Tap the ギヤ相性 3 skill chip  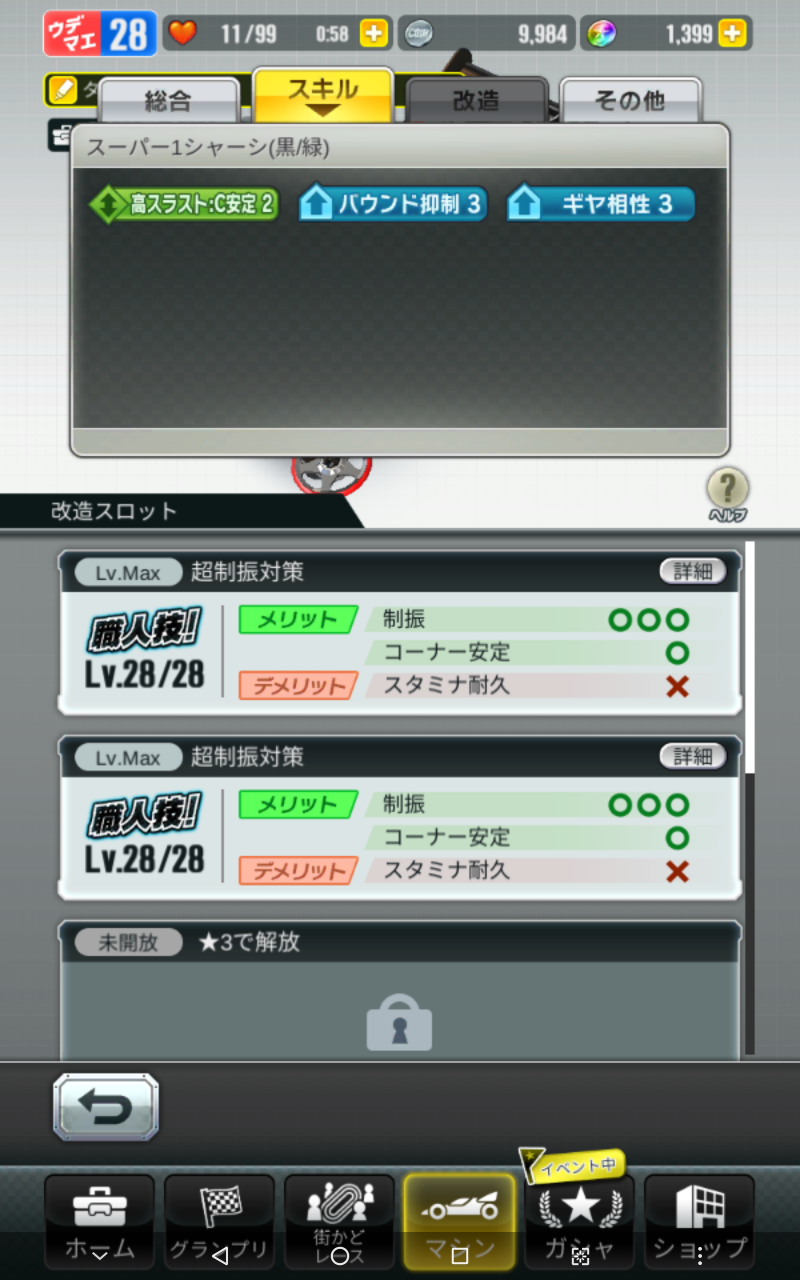point(600,204)
